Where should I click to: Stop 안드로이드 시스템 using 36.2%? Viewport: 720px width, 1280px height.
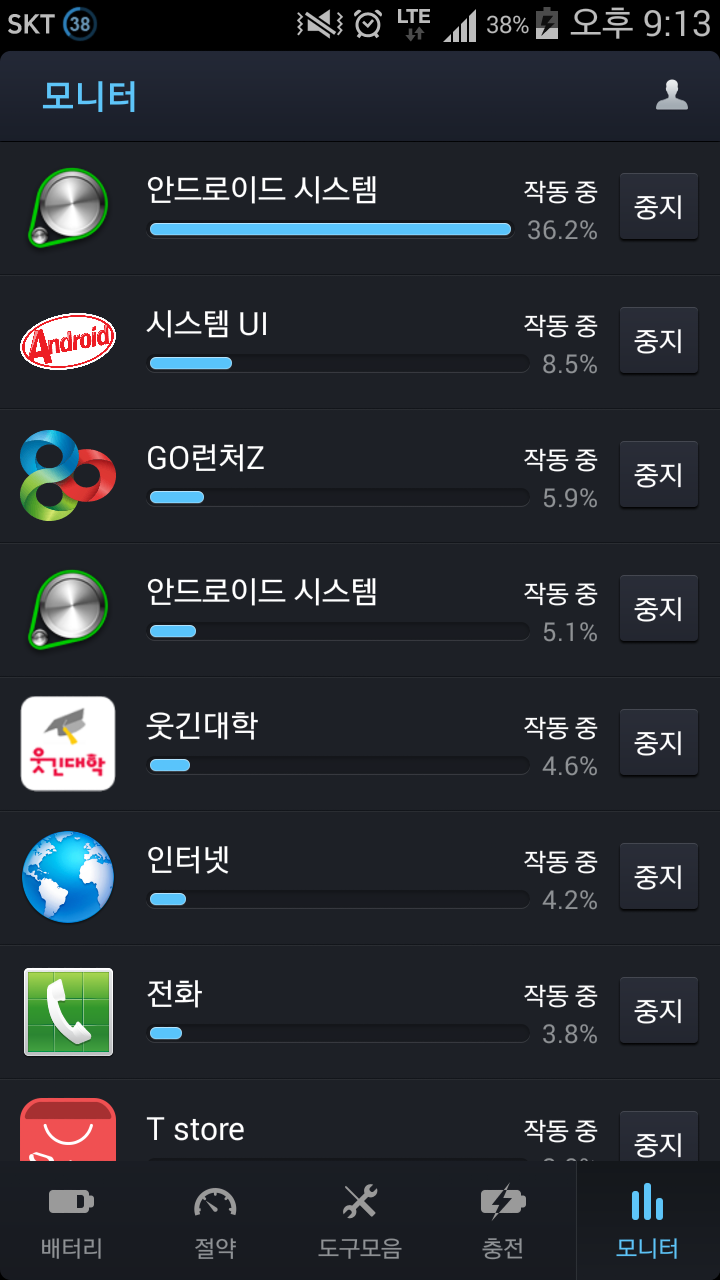[659, 207]
